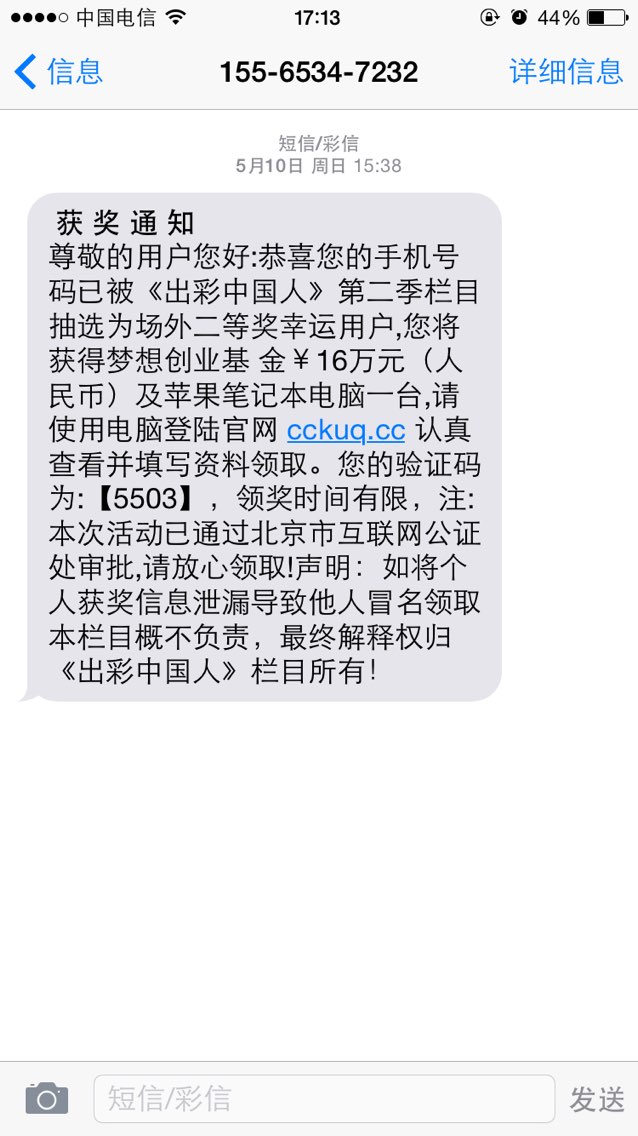Screen dimensions: 638x1136
Task: Tap the camera icon to attach photo
Action: (47, 1098)
